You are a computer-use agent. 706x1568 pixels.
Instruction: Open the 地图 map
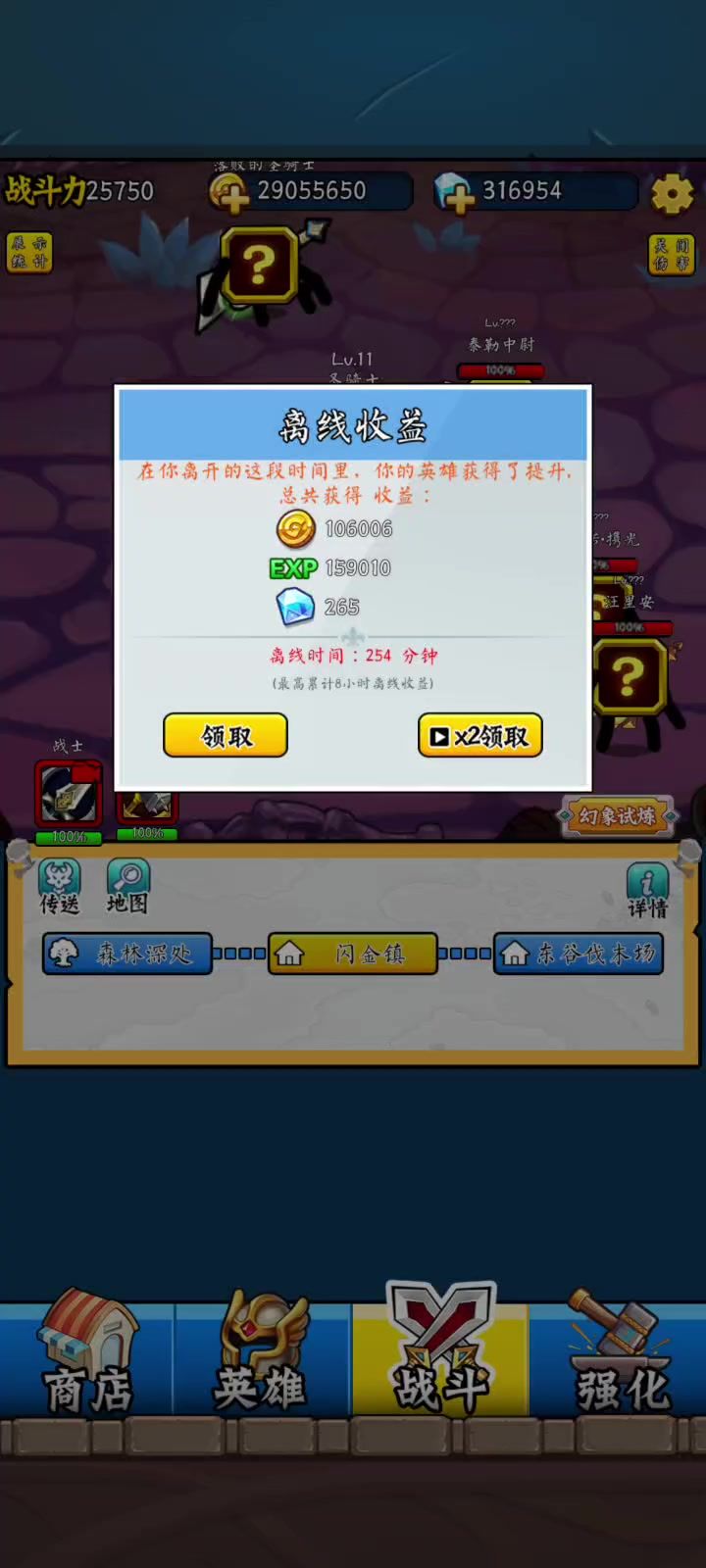coord(127,886)
